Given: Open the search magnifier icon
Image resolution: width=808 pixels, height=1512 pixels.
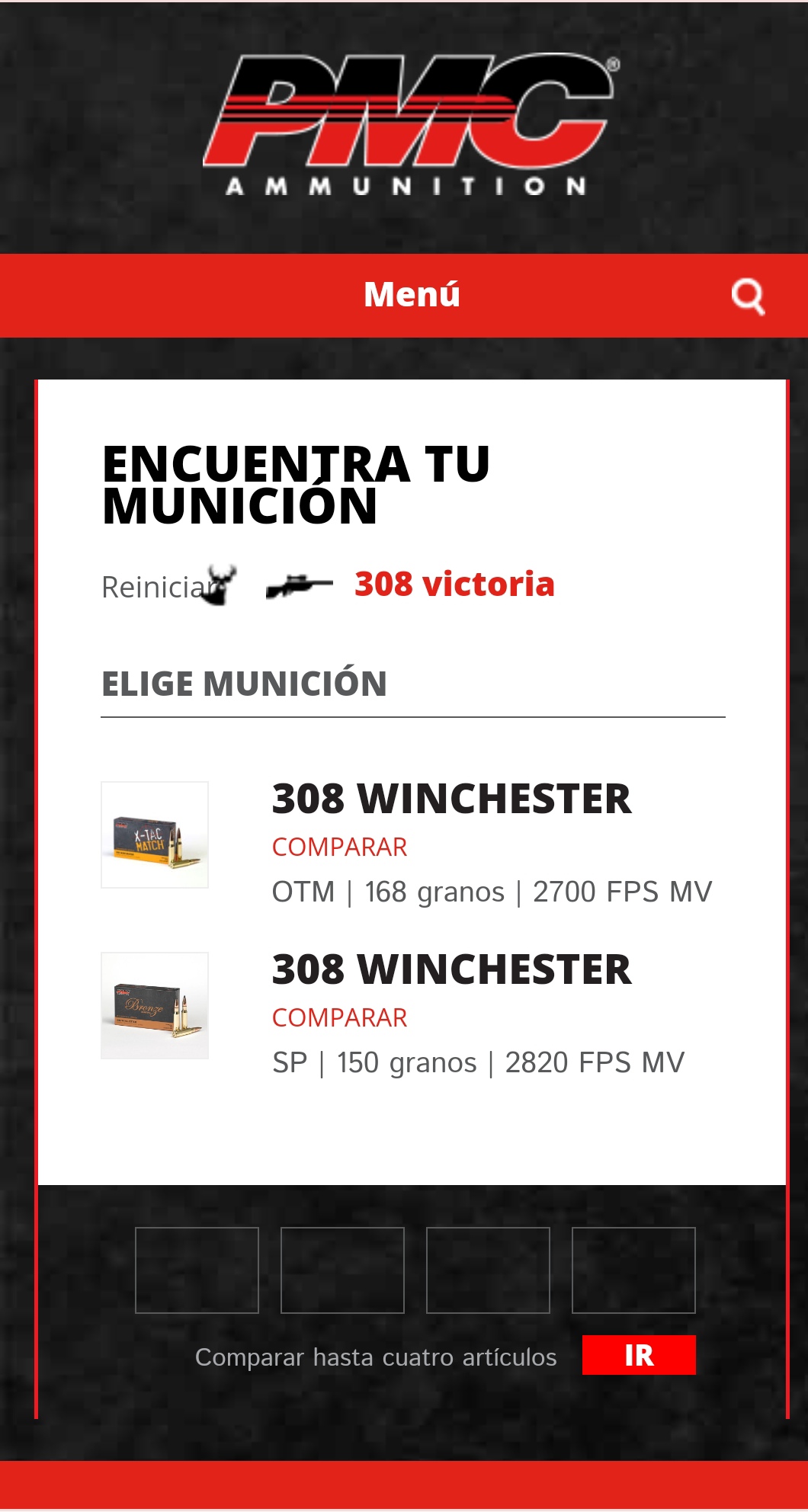Looking at the screenshot, I should (x=748, y=296).
